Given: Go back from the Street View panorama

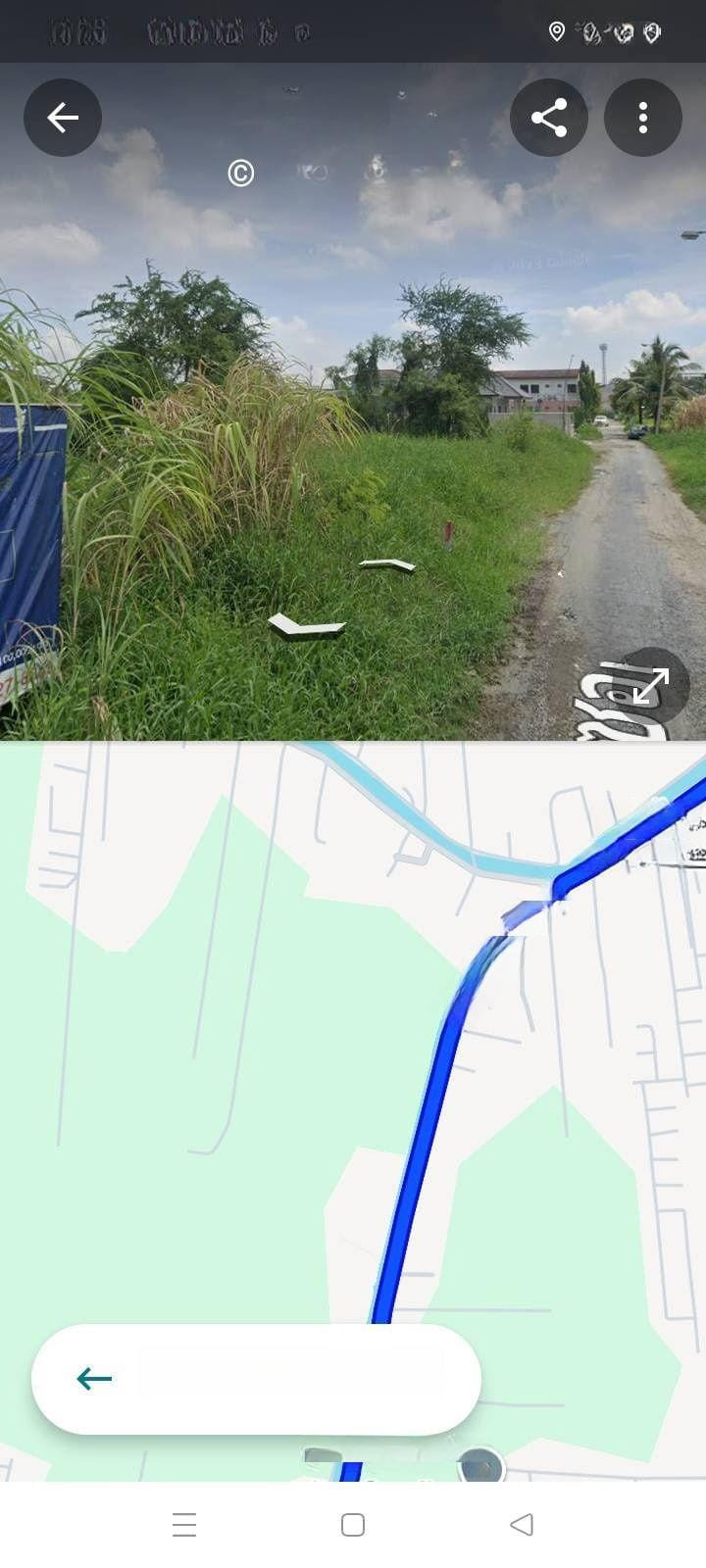Looking at the screenshot, I should click(63, 118).
